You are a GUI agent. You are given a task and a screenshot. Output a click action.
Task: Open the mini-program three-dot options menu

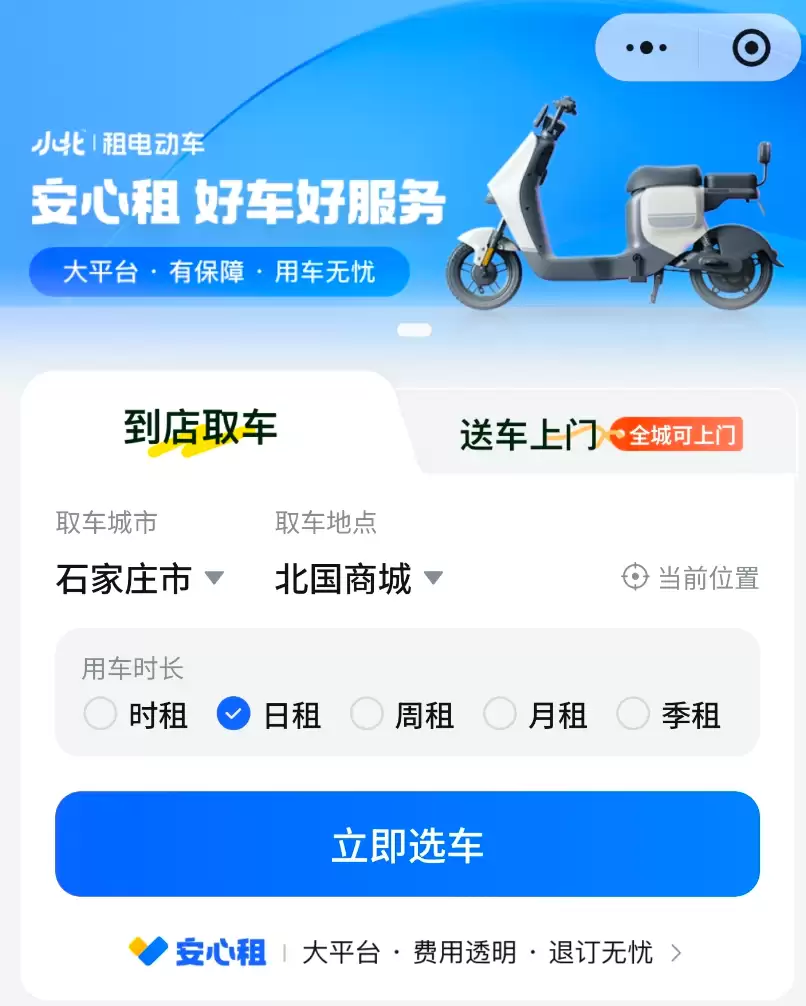click(x=644, y=47)
